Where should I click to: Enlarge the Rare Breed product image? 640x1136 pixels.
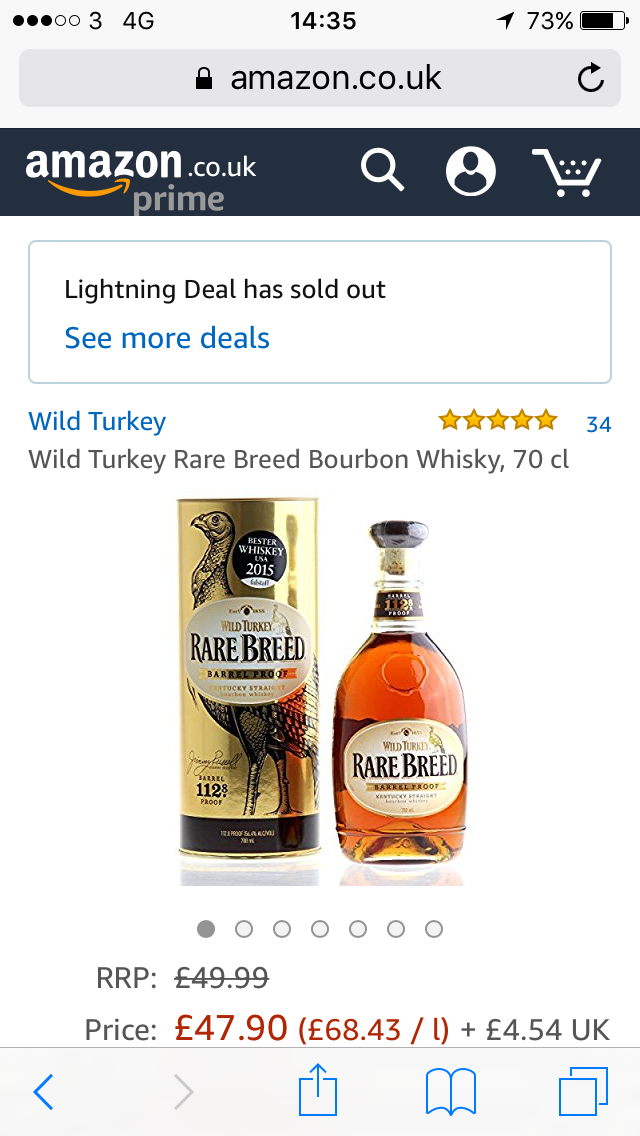(x=320, y=690)
